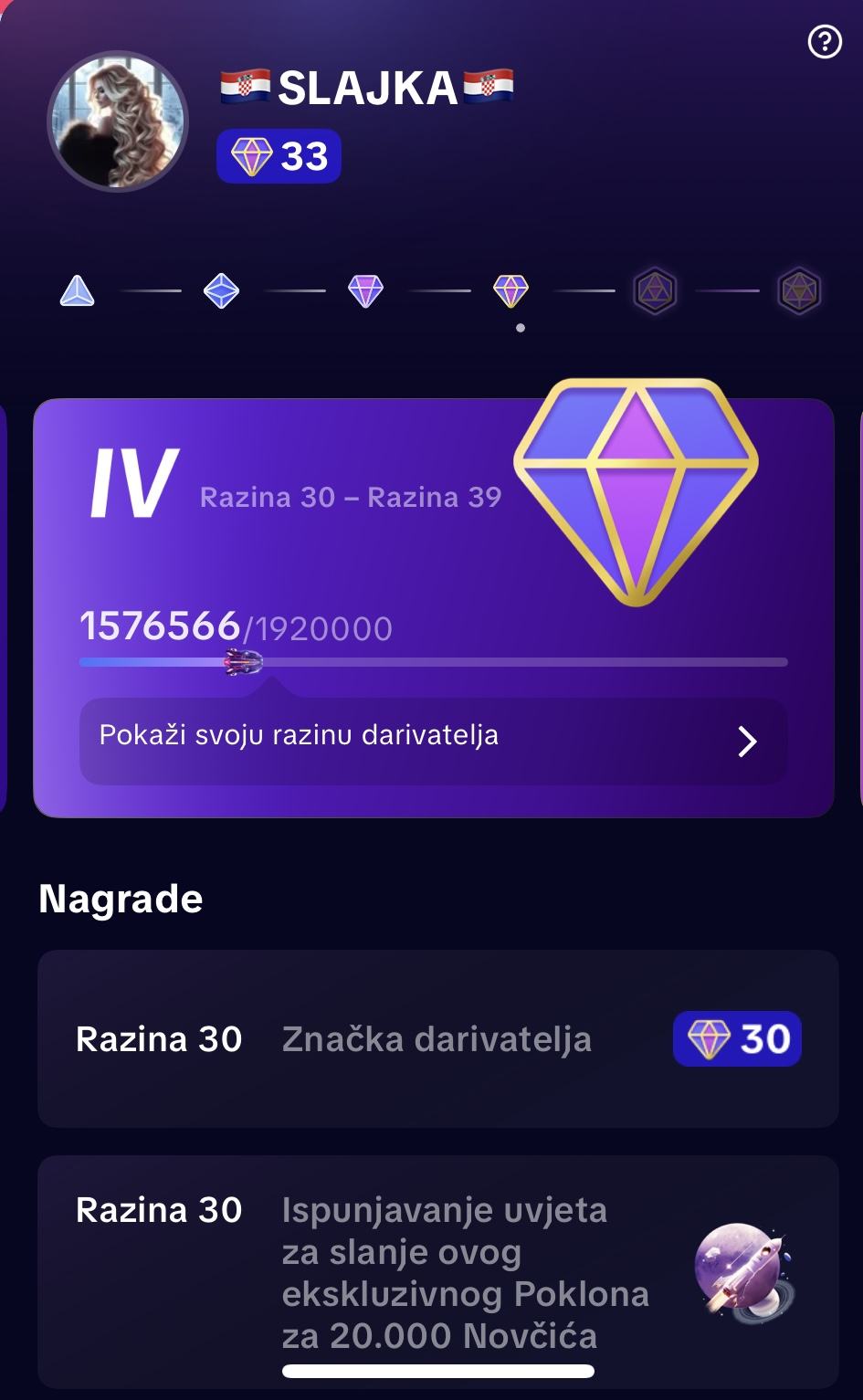Select the Tier VI bronze polyhedron icon
This screenshot has height=1400, width=863.
point(798,290)
